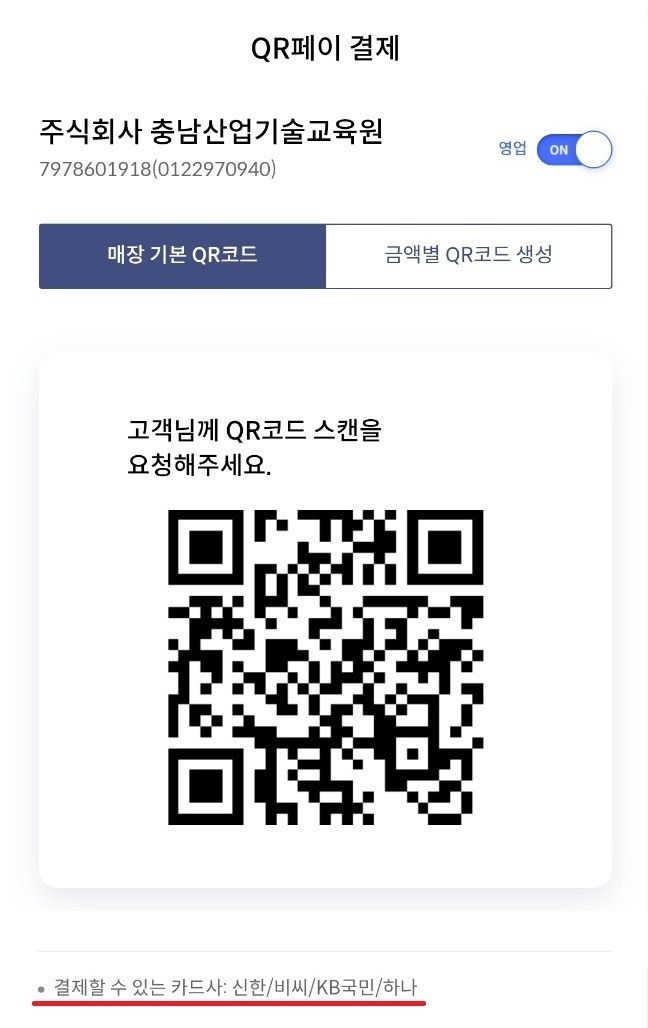This screenshot has width=648, height=1028.
Task: Switch to 금액별 QR코드 생성 tab
Action: pos(468,256)
